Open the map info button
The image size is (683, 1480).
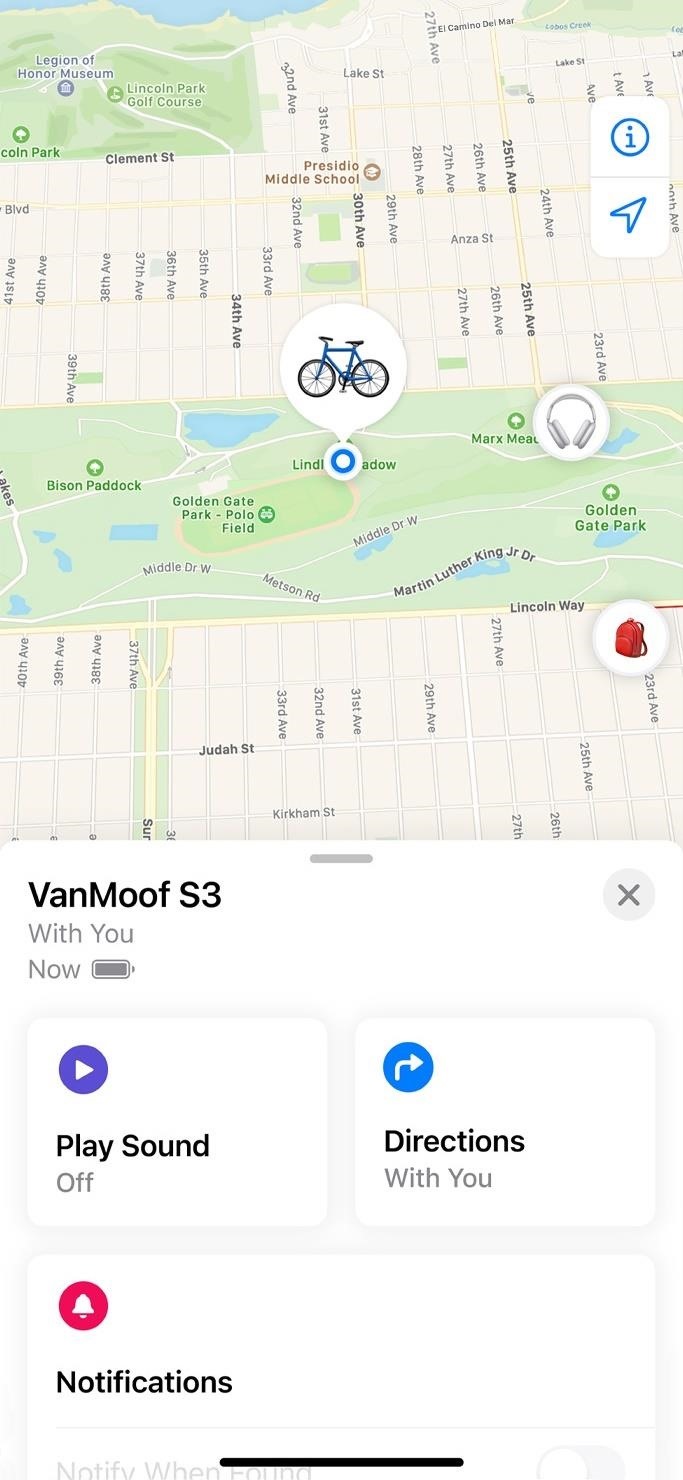coord(629,137)
